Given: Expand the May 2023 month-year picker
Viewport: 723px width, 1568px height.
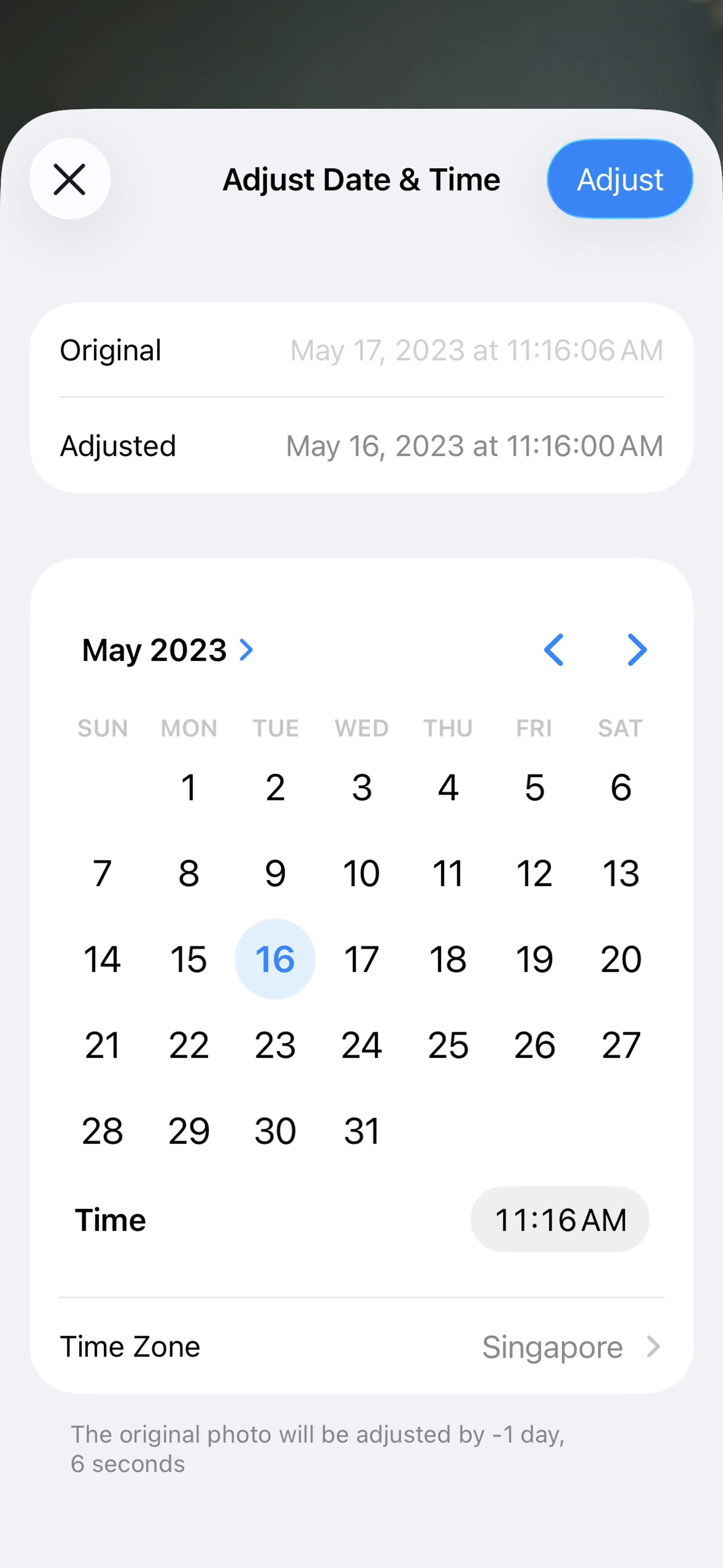Looking at the screenshot, I should click(168, 650).
